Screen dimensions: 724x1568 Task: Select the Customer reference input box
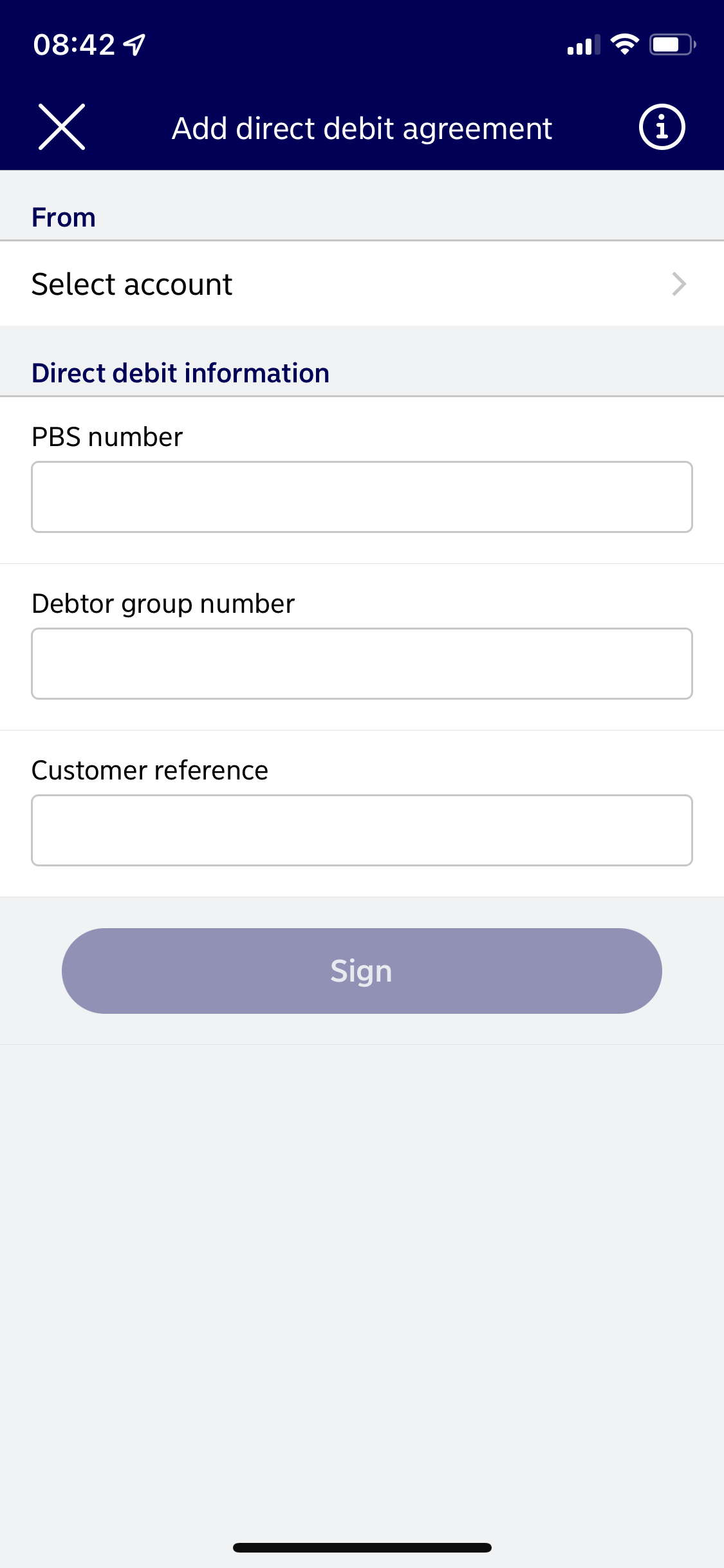[x=362, y=830]
